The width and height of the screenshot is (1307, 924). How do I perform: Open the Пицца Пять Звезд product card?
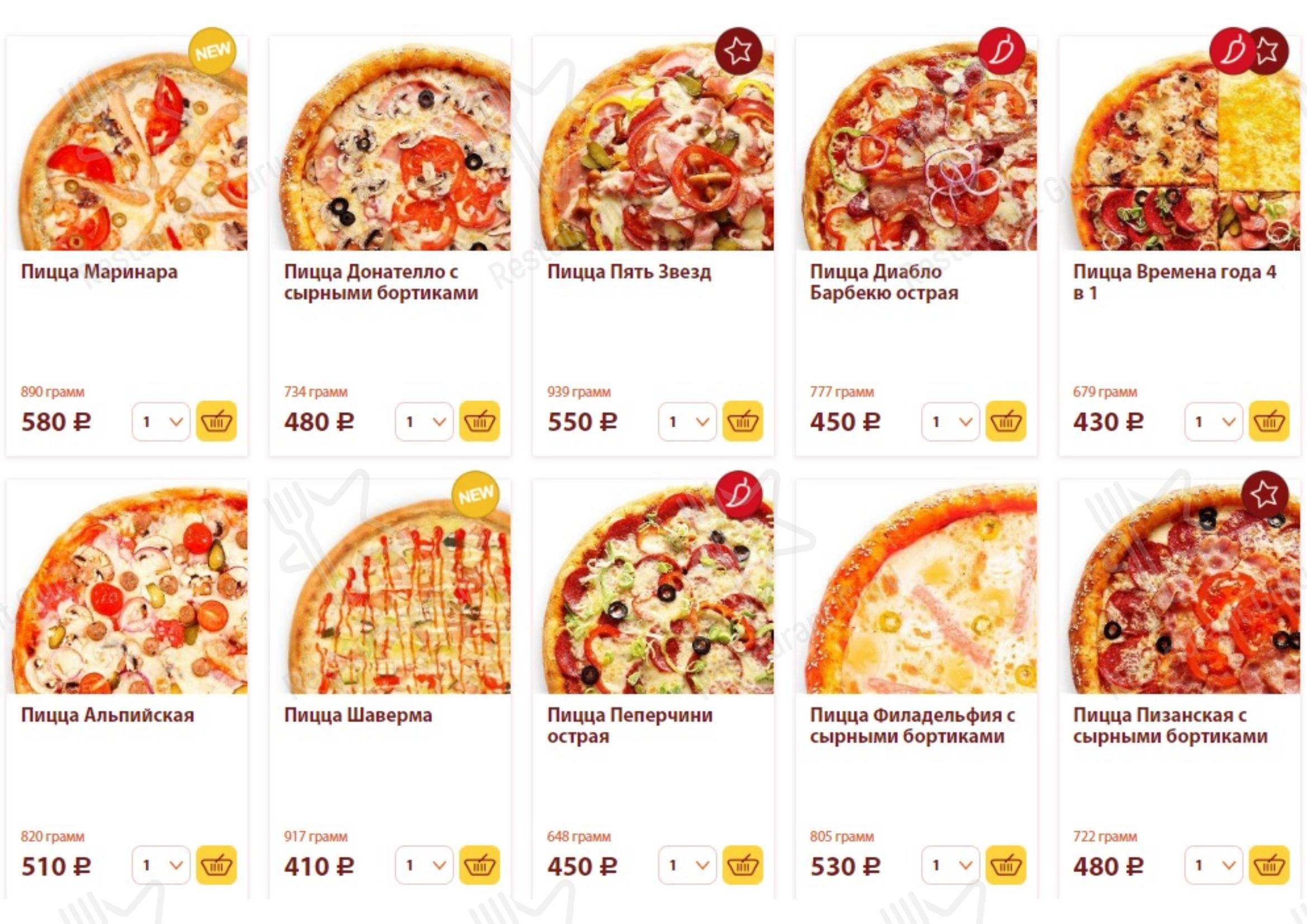(629, 272)
